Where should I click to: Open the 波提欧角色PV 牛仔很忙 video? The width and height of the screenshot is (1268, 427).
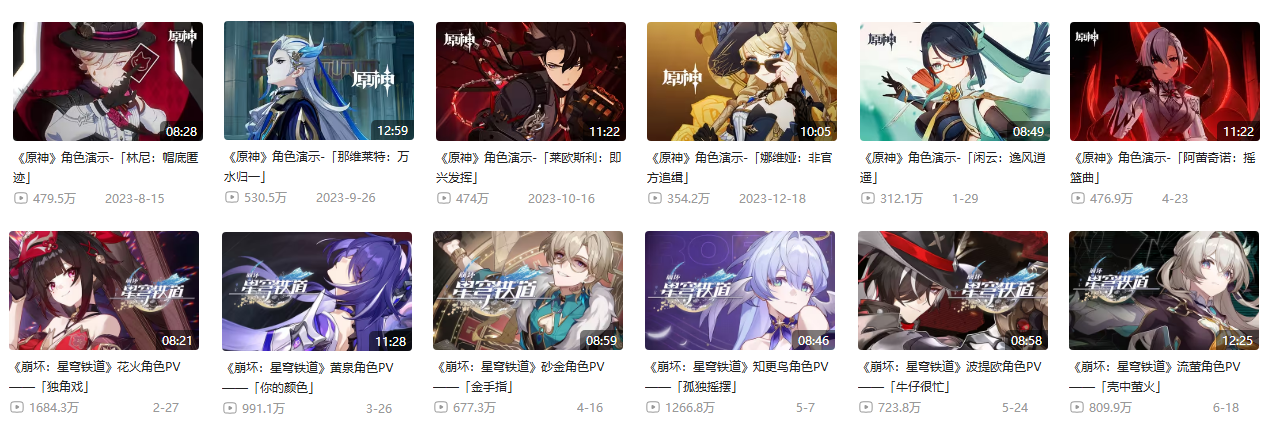952,290
